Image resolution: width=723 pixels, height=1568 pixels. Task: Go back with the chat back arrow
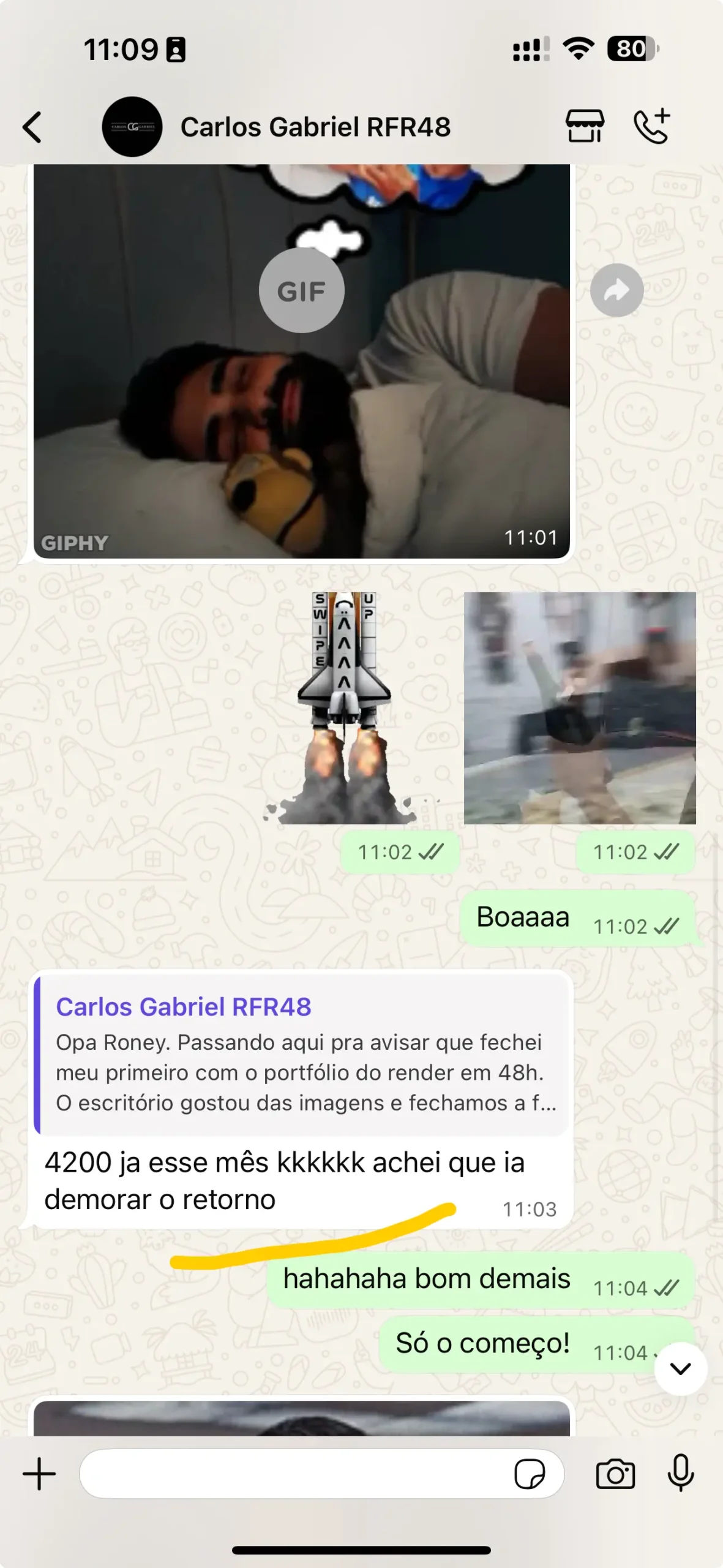[x=32, y=127]
